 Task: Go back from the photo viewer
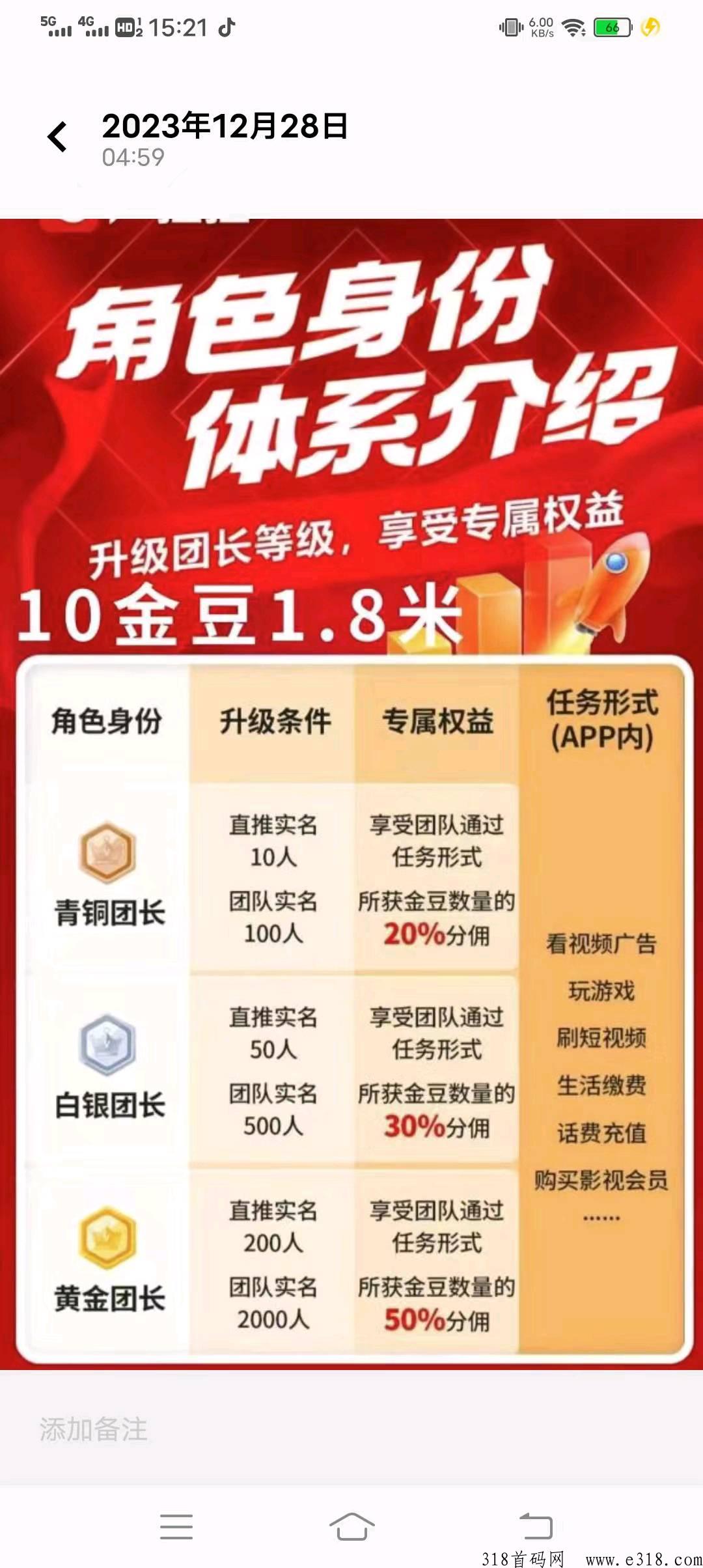click(57, 137)
